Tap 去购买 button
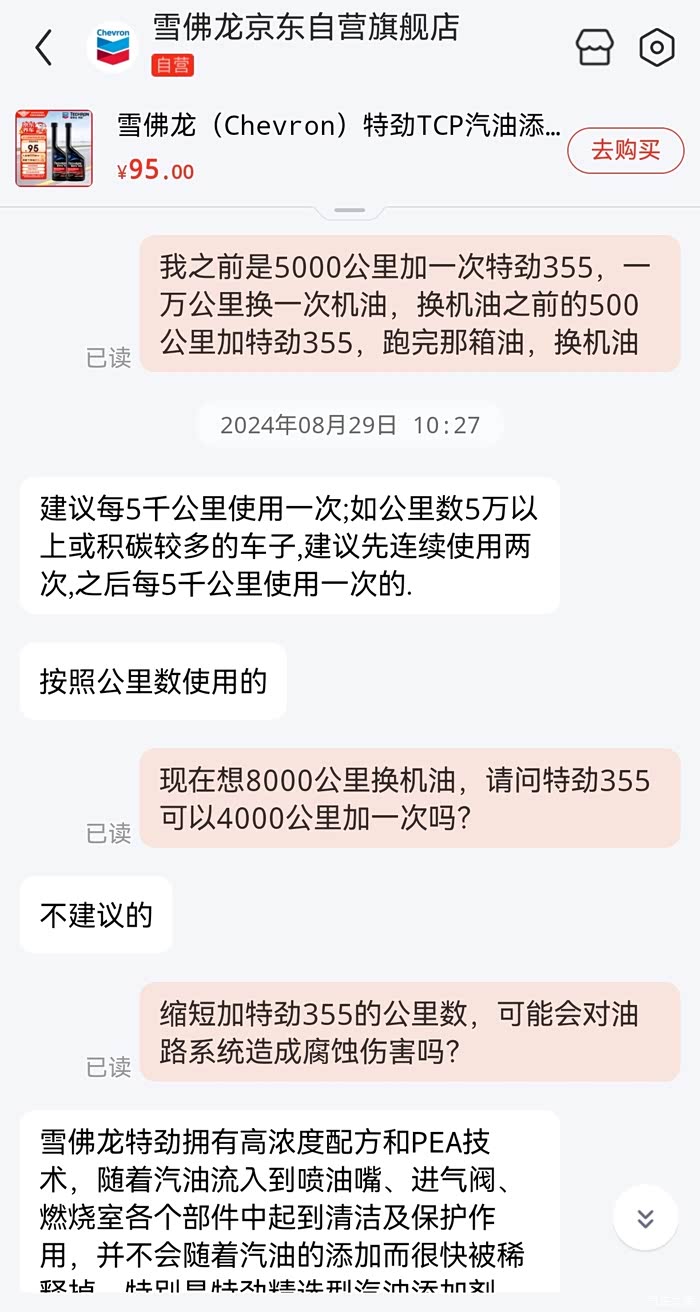Viewport: 700px width, 1312px height. point(626,151)
